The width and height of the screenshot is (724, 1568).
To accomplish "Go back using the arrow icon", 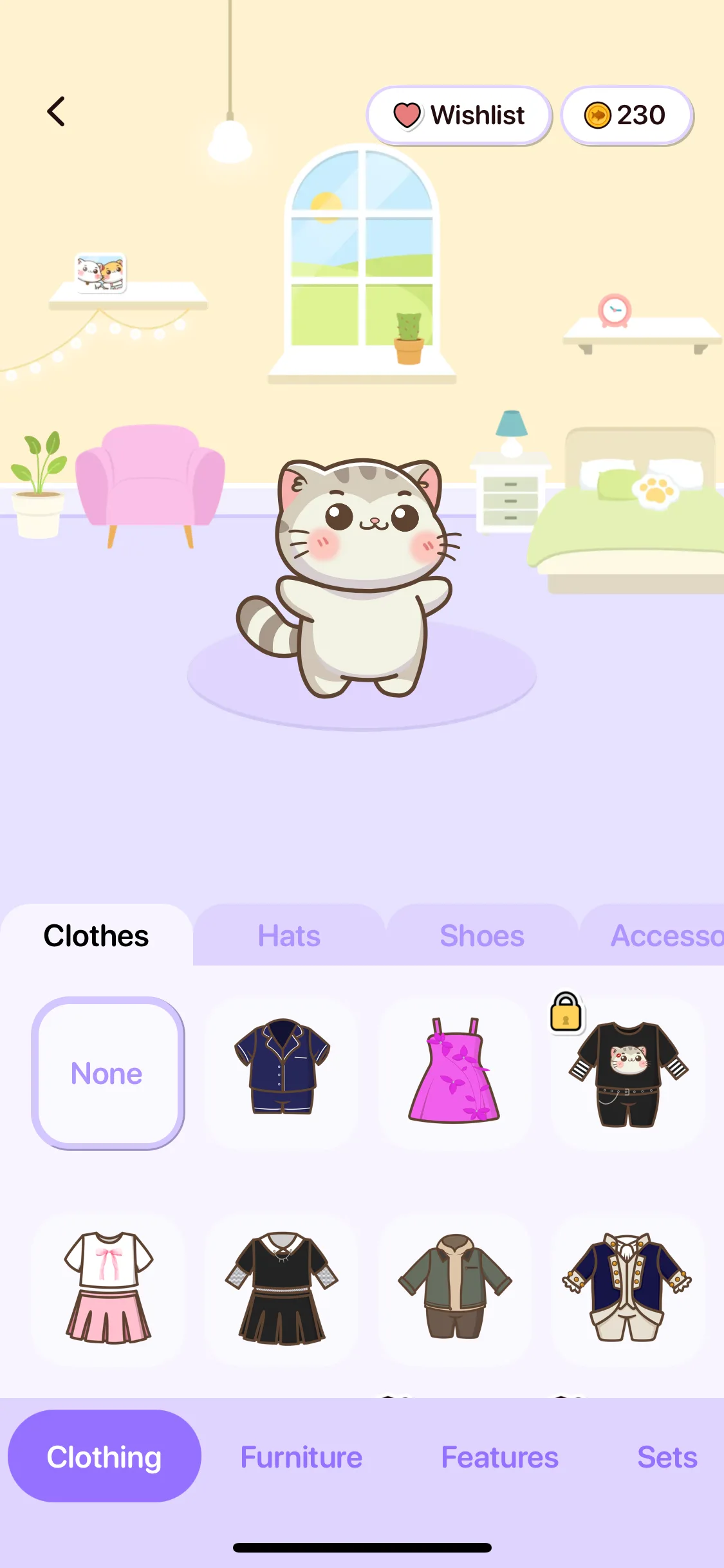I will coord(57,112).
